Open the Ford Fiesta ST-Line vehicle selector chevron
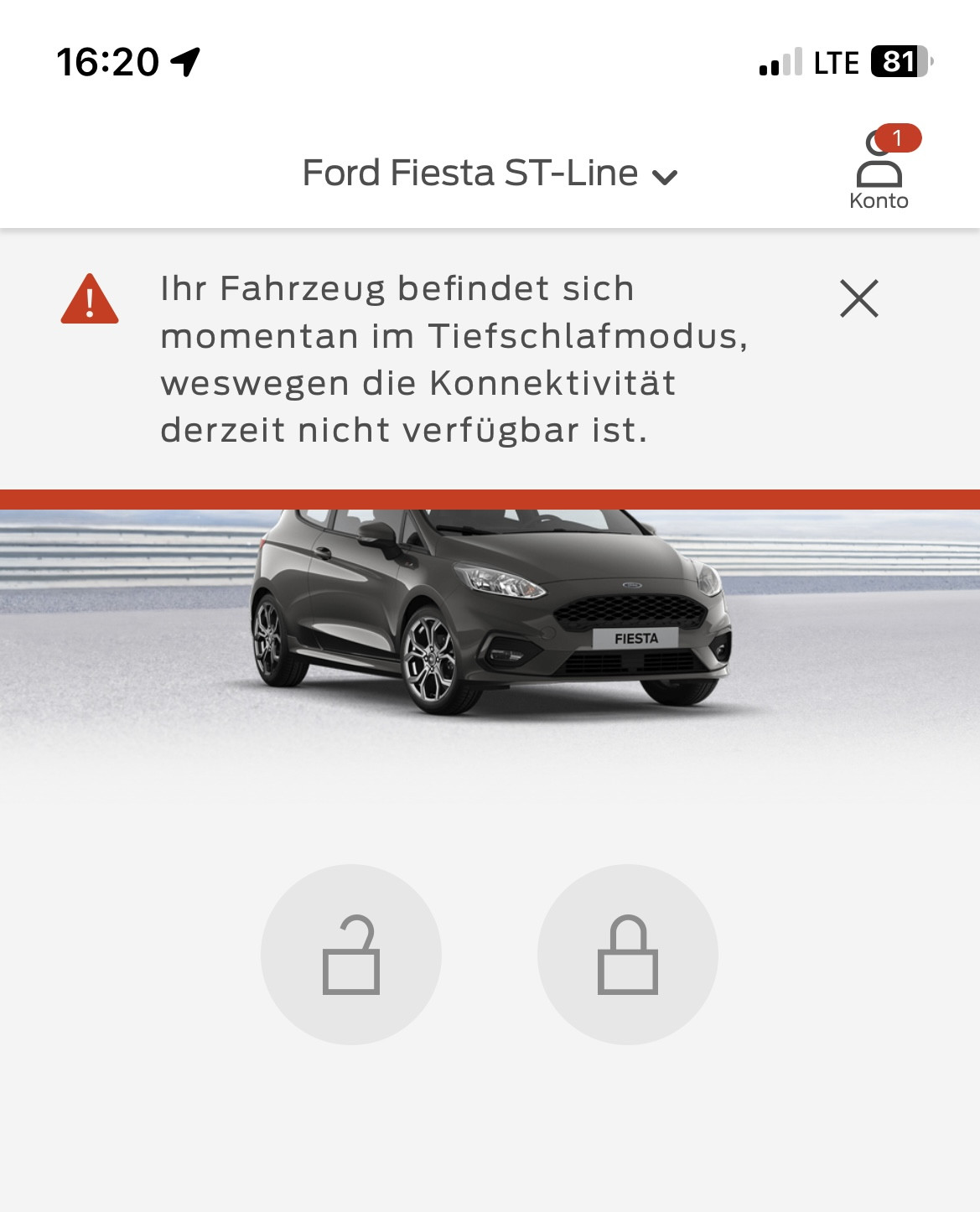The width and height of the screenshot is (980, 1212). click(x=666, y=176)
